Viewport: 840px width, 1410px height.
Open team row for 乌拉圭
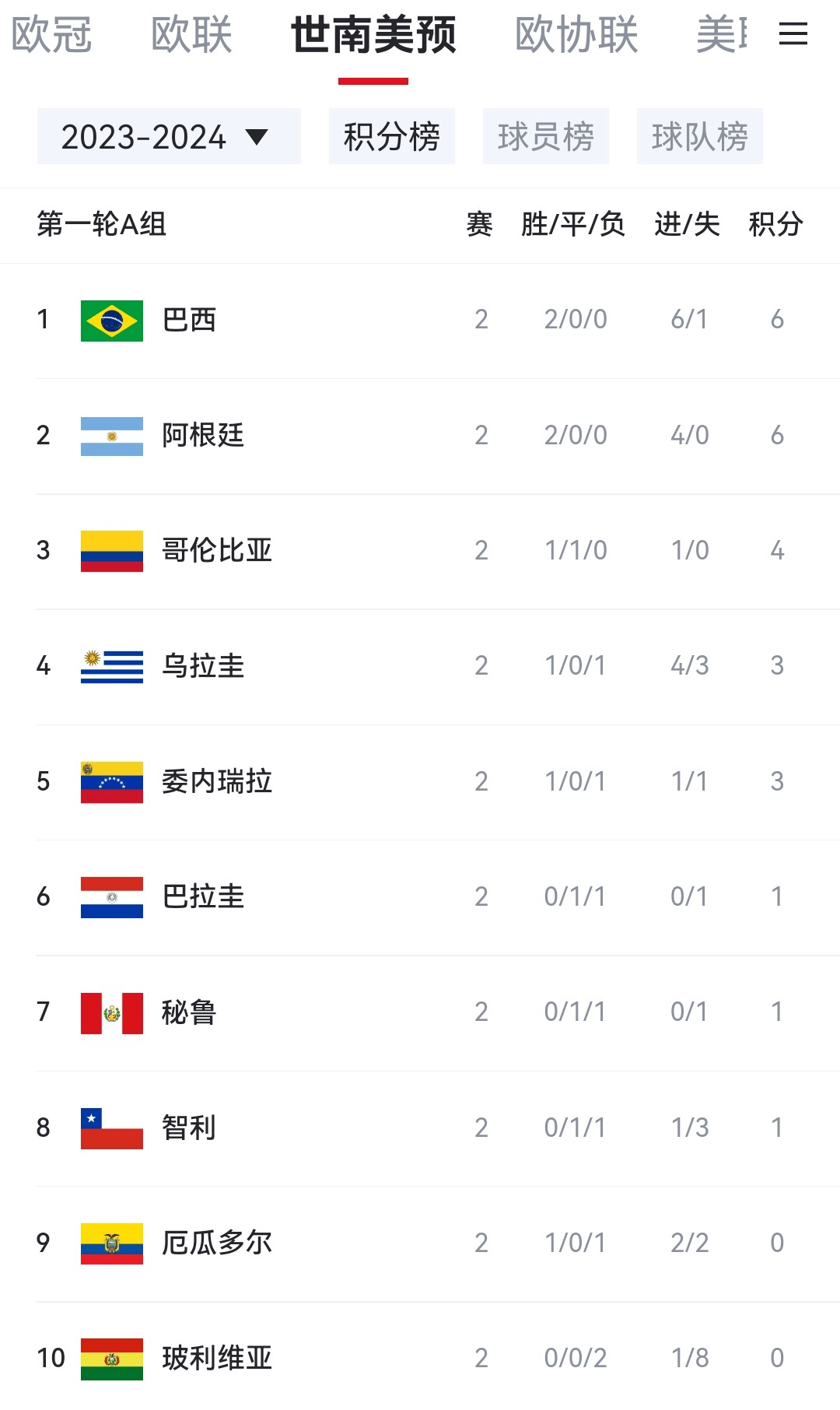coord(420,667)
